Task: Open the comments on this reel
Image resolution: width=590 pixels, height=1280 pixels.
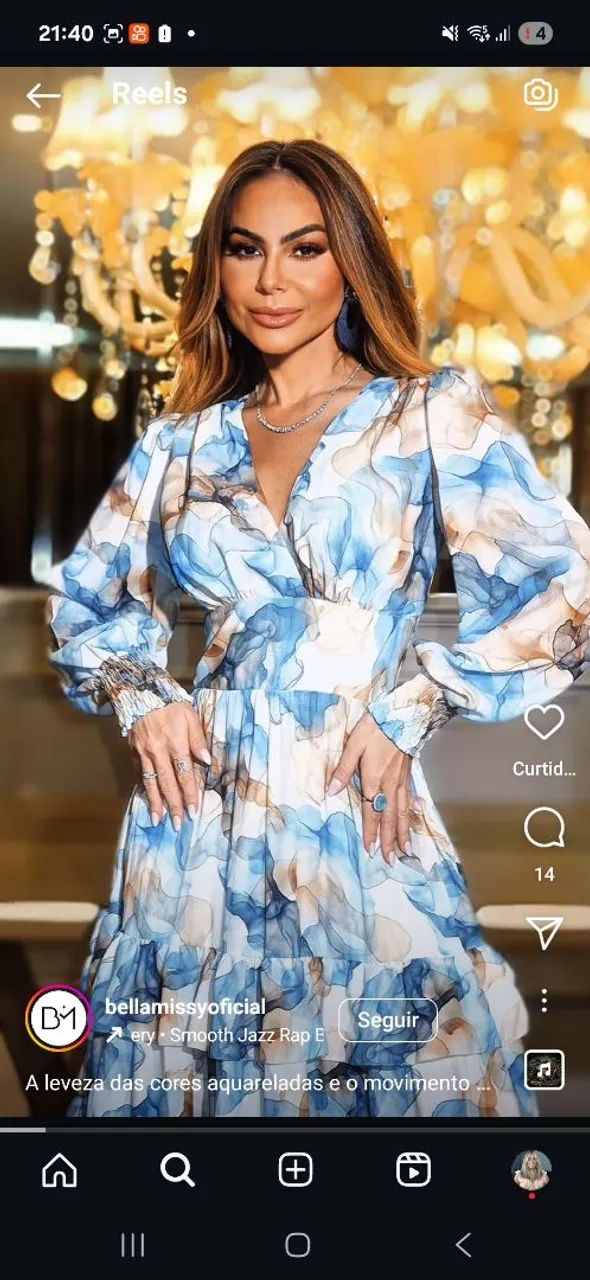Action: click(544, 828)
